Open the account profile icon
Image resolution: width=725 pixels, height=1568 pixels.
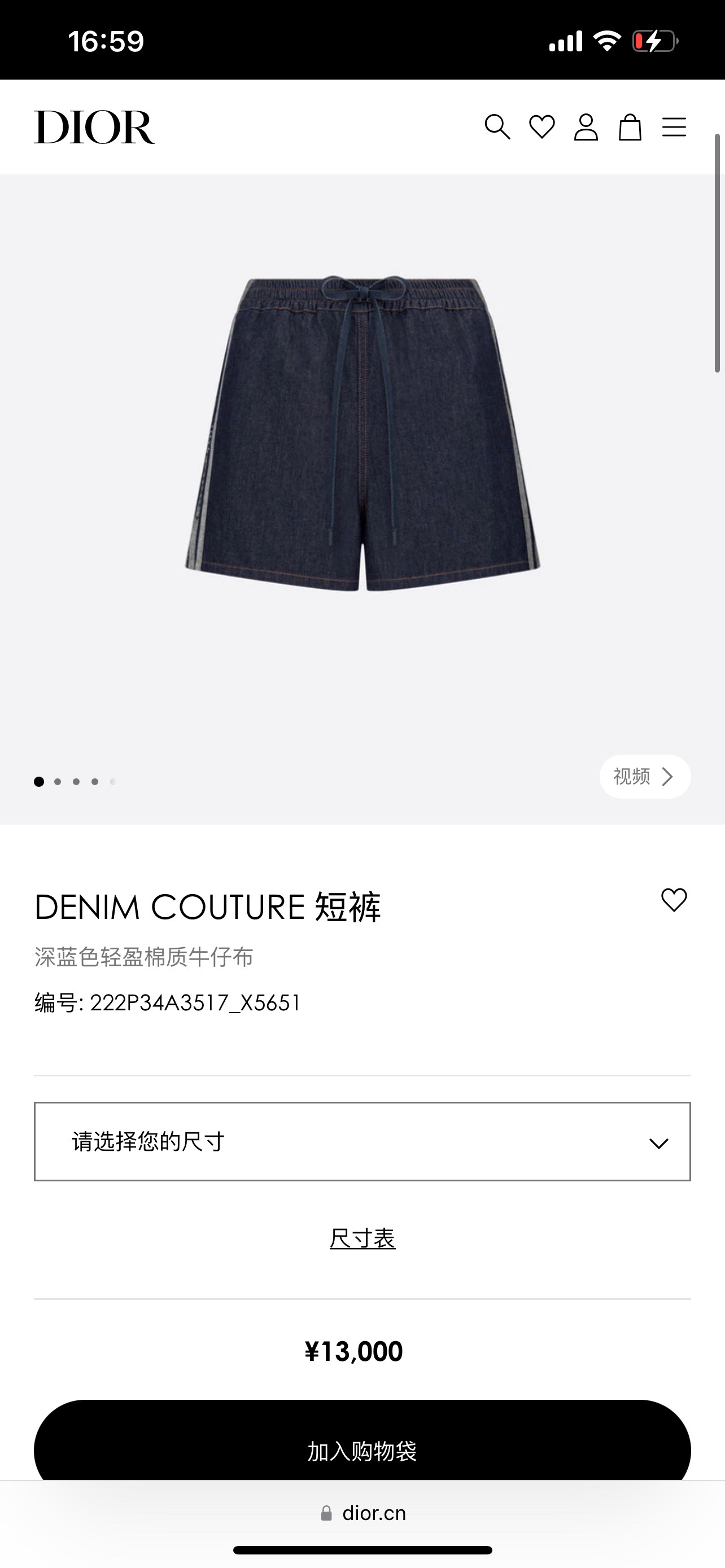coord(586,127)
